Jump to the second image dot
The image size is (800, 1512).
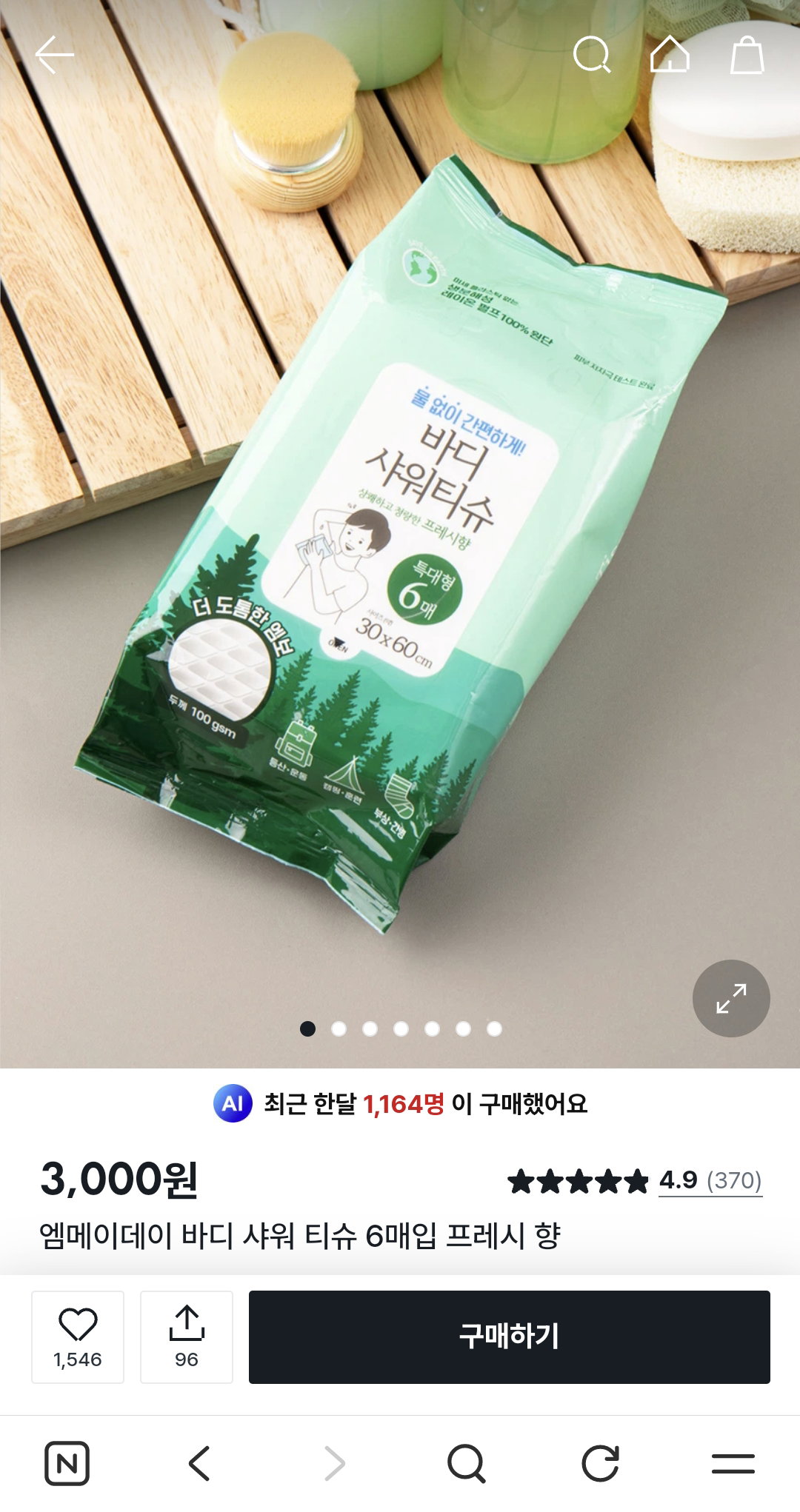click(x=339, y=1028)
